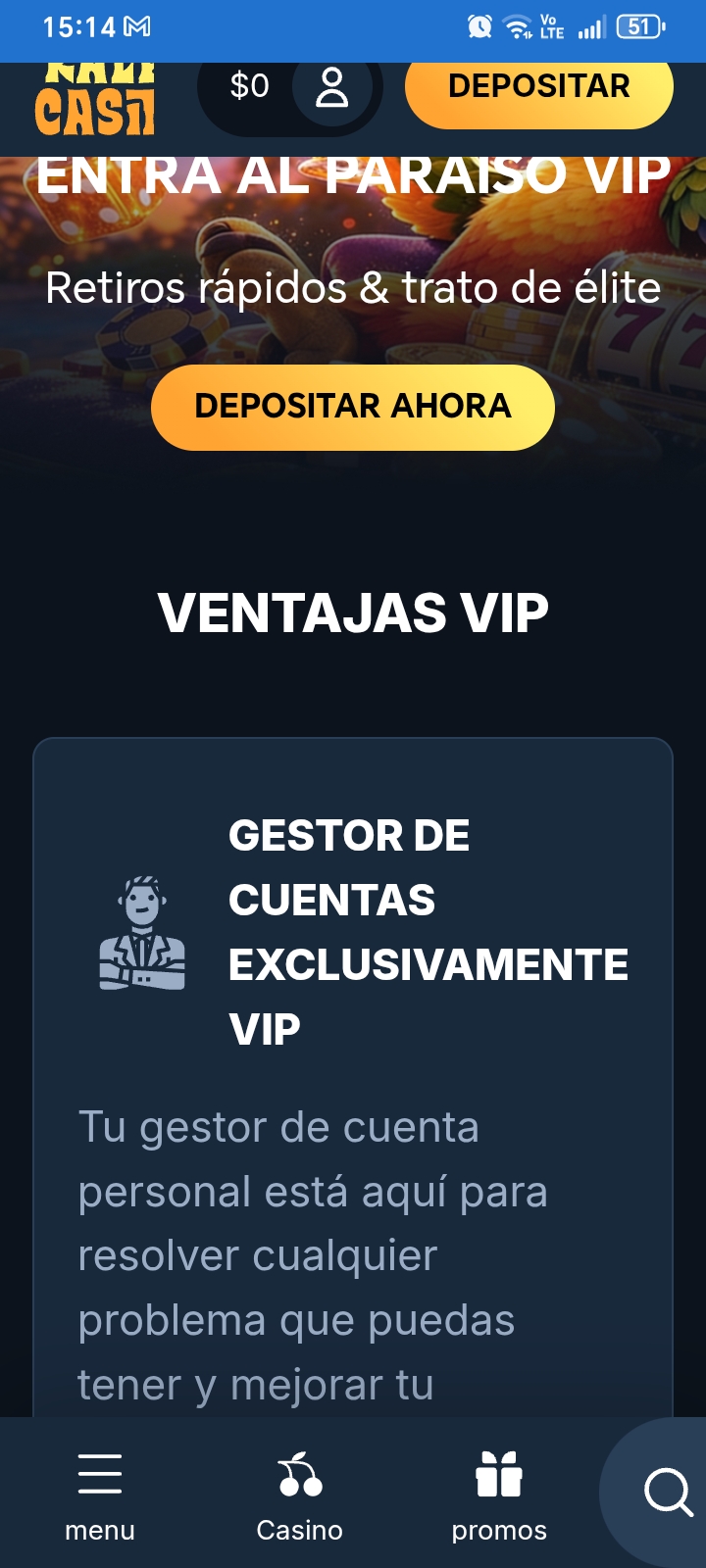Open the search magnifier icon
This screenshot has height=1568, width=706.
pyautogui.click(x=668, y=1493)
